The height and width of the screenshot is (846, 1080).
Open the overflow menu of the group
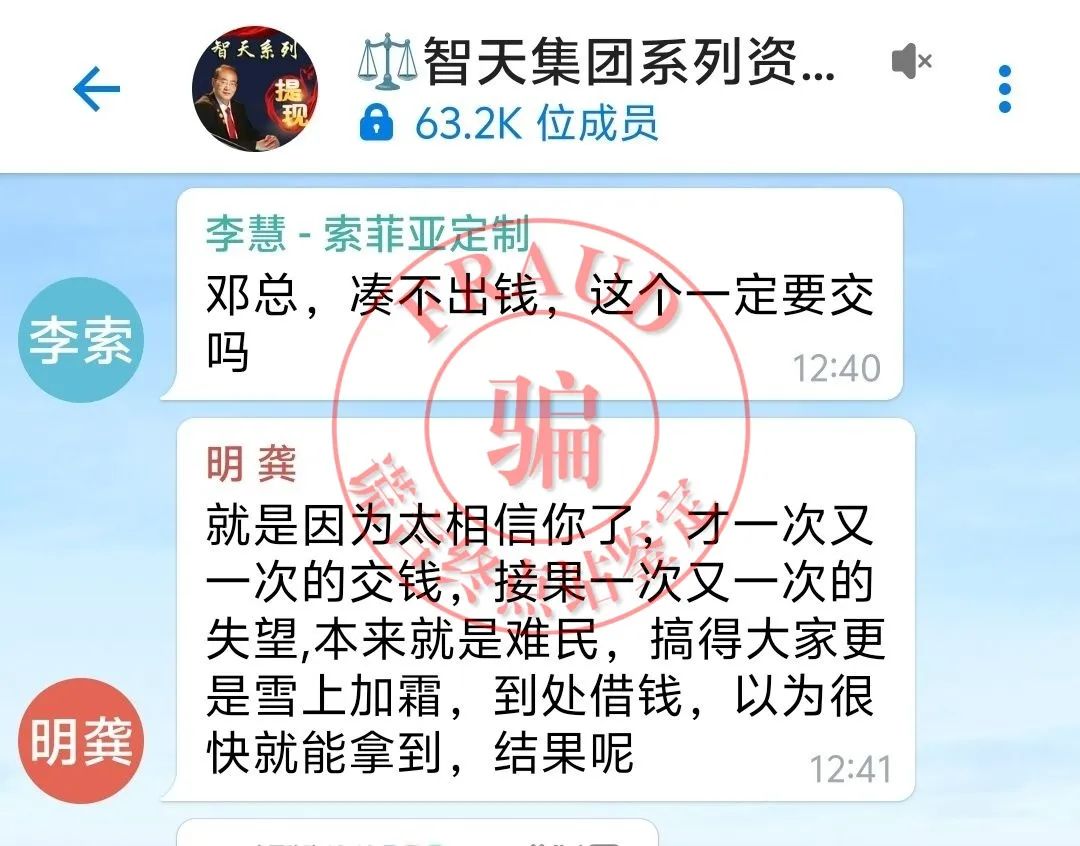[1005, 90]
